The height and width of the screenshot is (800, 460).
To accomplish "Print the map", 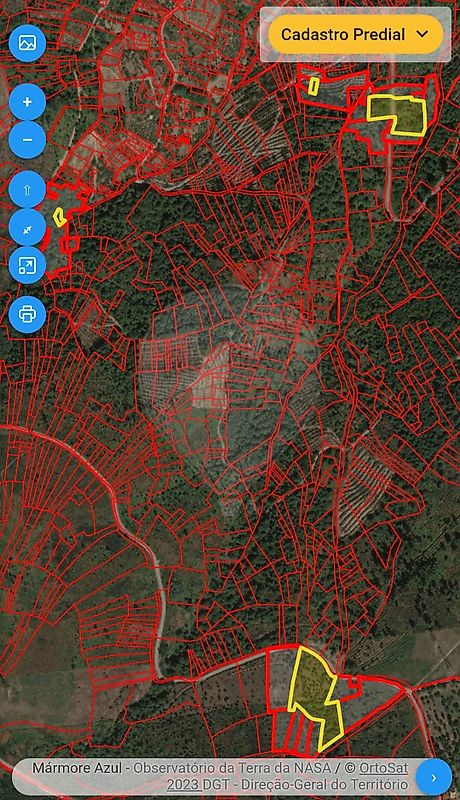I will coord(28,314).
